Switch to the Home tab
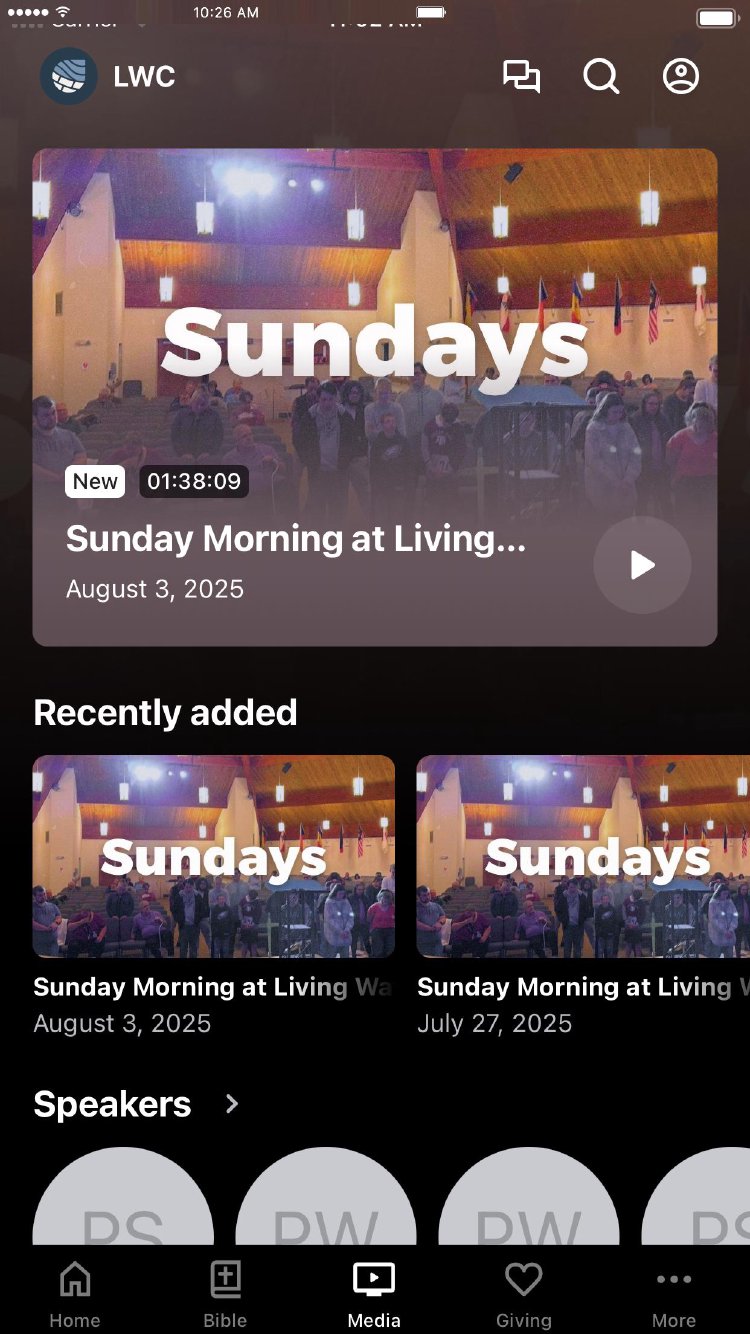Screen dimensions: 750x1334 pyautogui.click(x=75, y=1295)
